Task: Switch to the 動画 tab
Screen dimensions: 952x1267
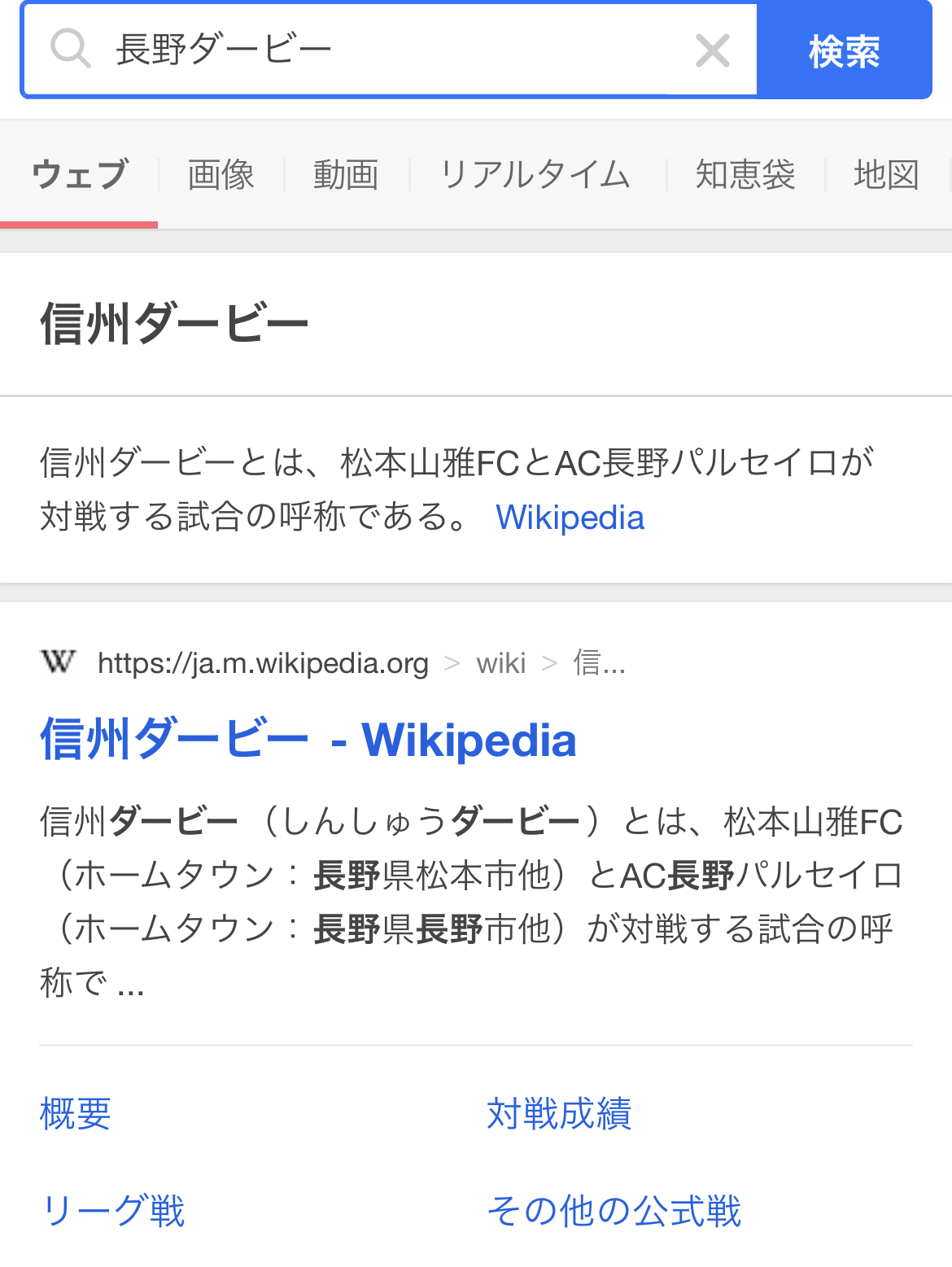Action: tap(346, 175)
